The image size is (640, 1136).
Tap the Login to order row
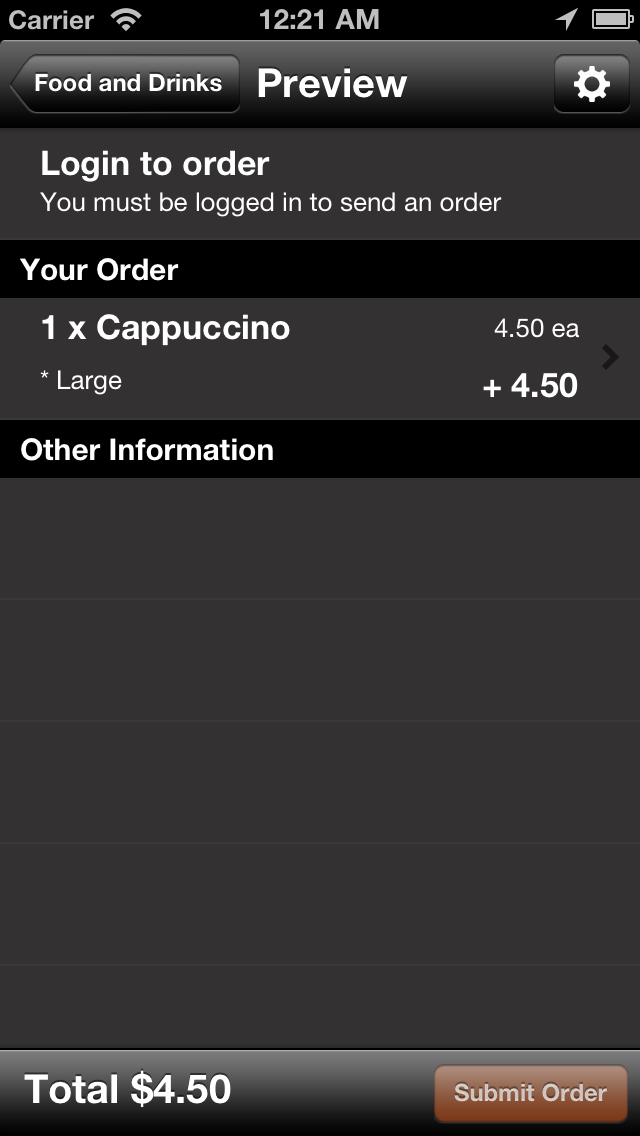[x=320, y=183]
